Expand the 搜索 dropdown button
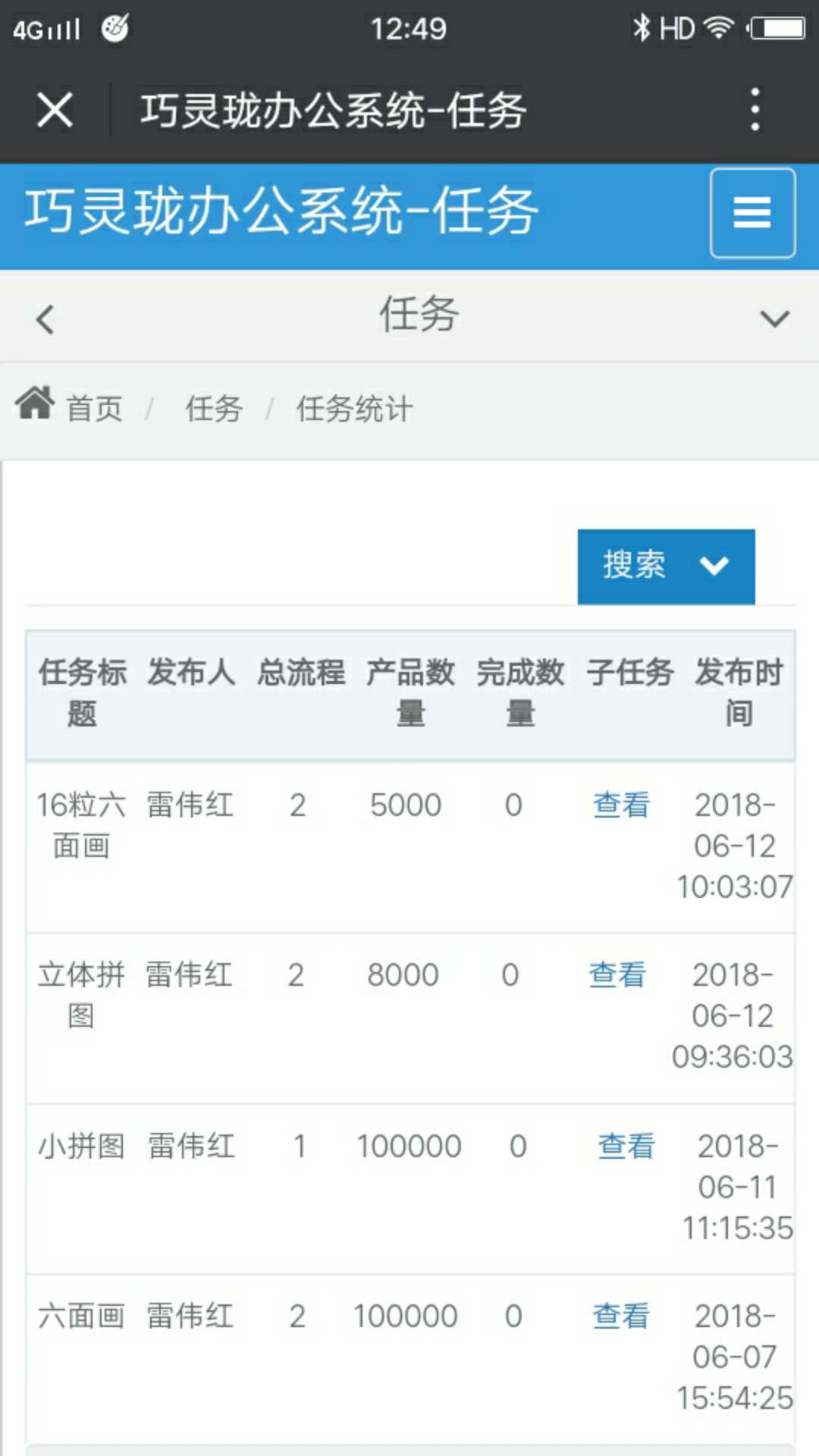This screenshot has height=1456, width=819. tap(666, 566)
